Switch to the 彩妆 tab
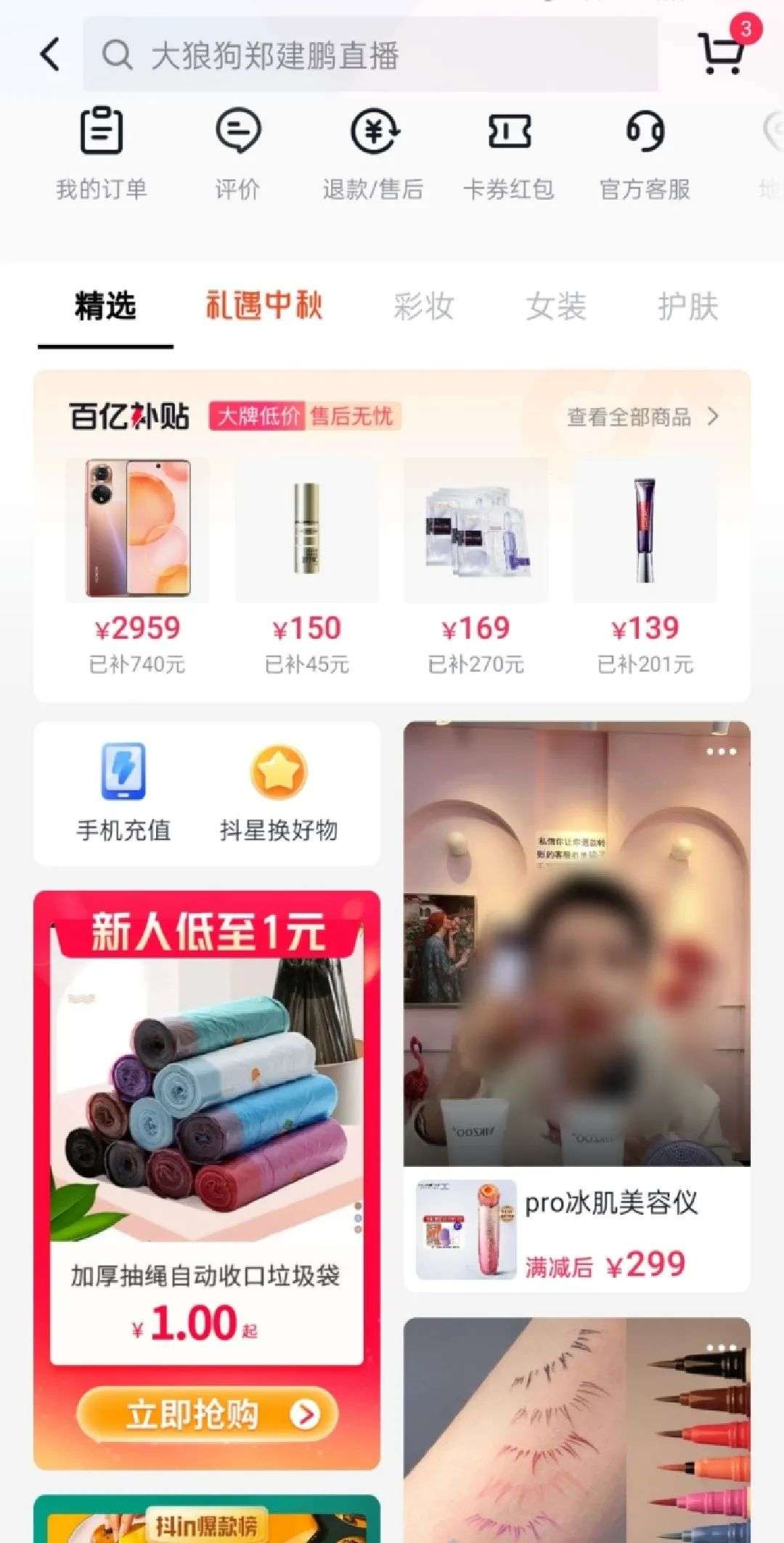 [x=424, y=306]
